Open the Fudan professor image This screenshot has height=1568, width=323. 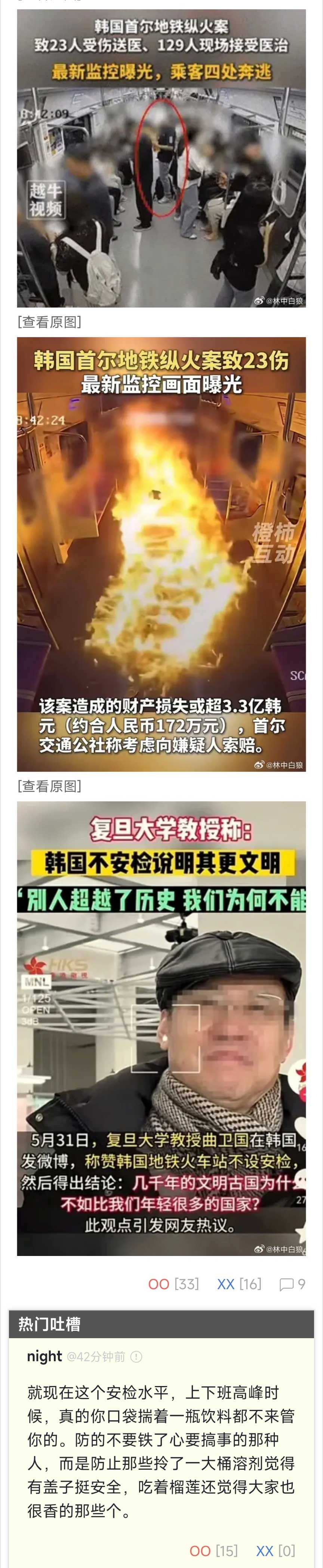(x=161, y=1028)
